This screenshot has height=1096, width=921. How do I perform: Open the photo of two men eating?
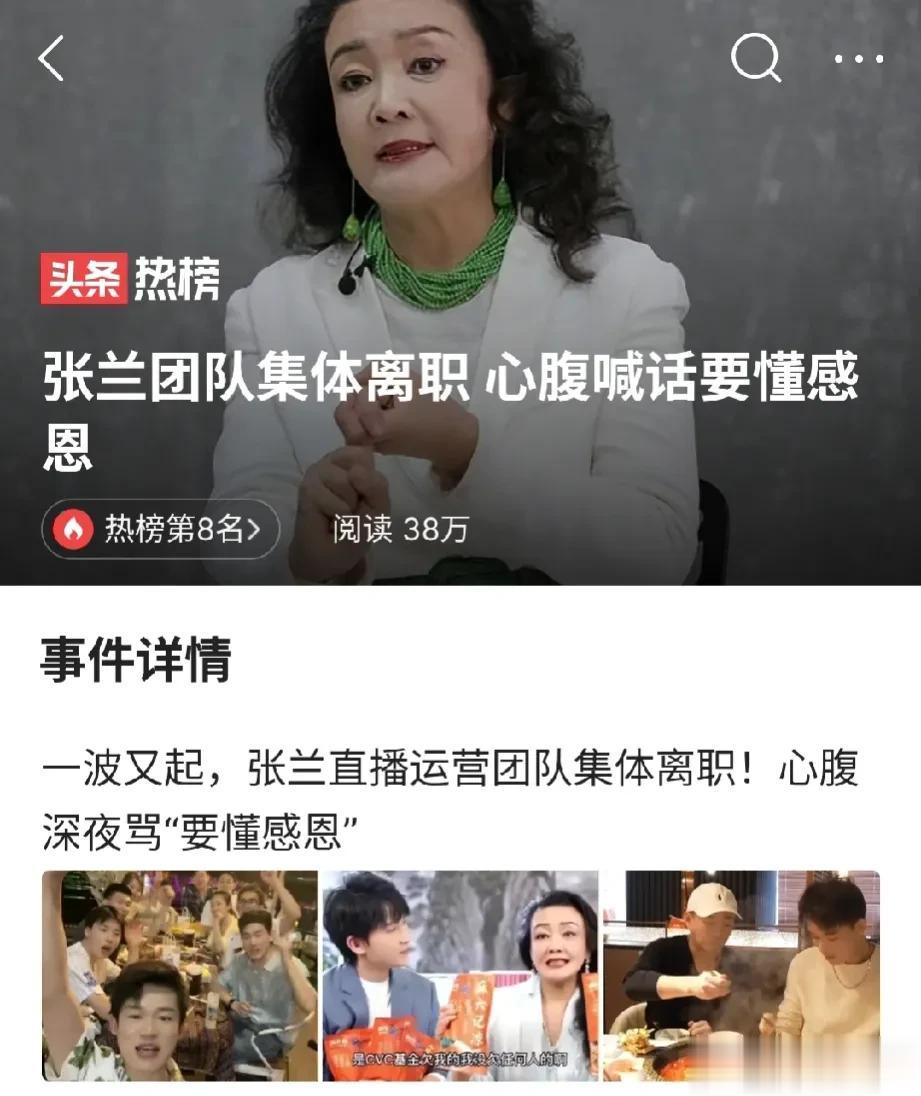[741, 975]
